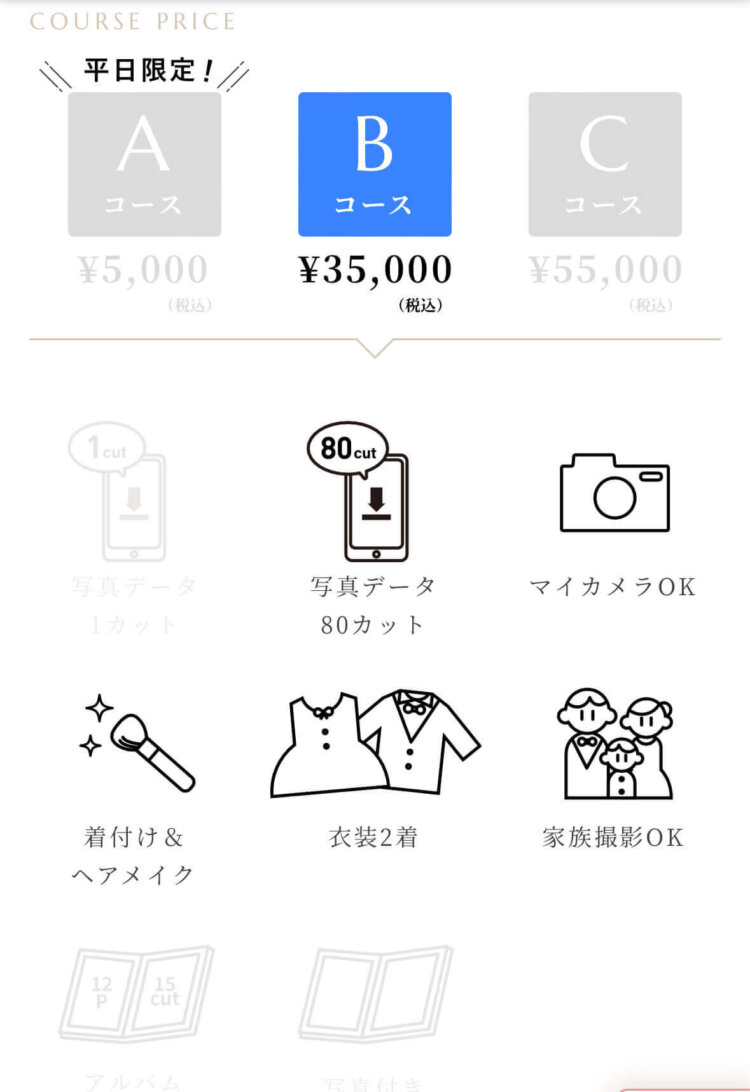Image resolution: width=750 pixels, height=1092 pixels.
Task: Tap the selected B コース tab
Action: [x=374, y=165]
